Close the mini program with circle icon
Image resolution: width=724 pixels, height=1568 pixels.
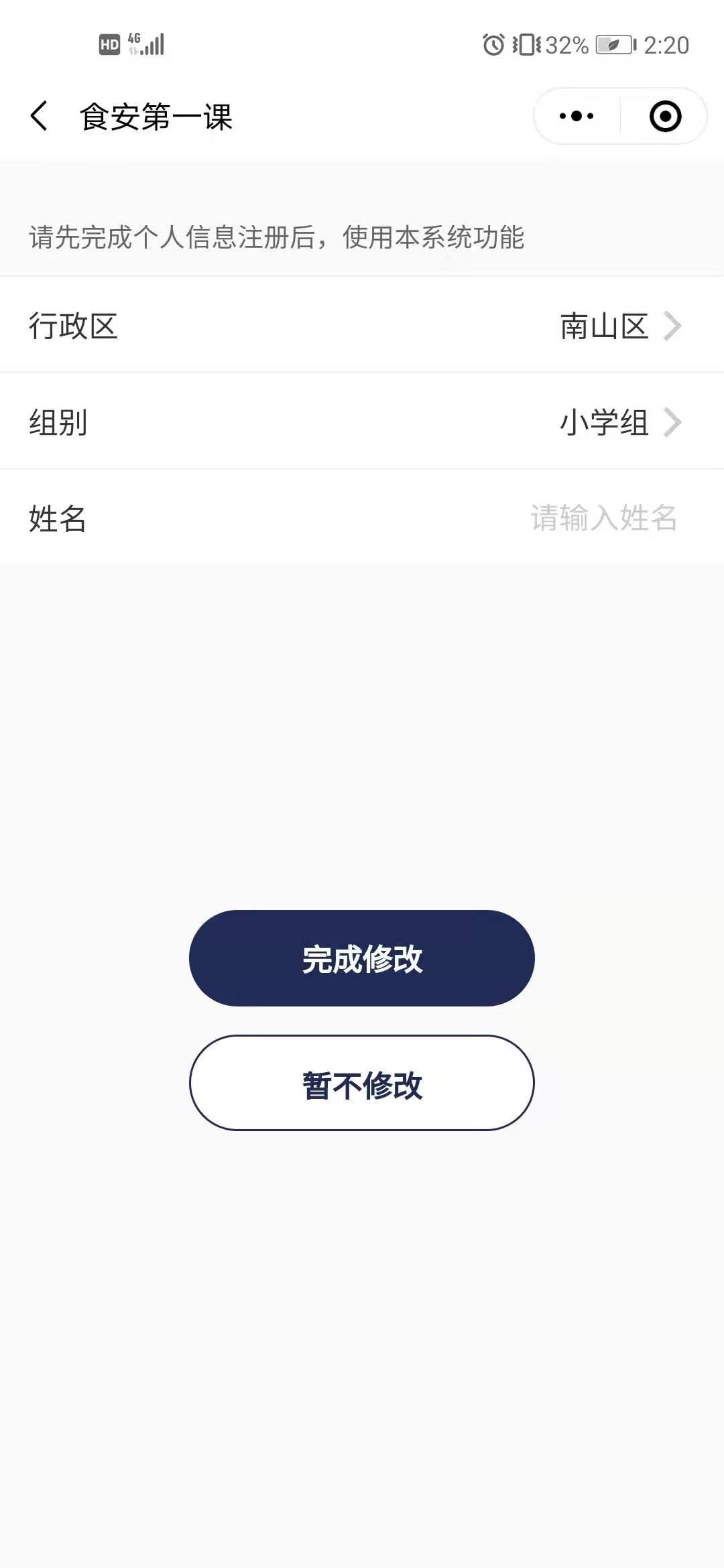pyautogui.click(x=665, y=117)
